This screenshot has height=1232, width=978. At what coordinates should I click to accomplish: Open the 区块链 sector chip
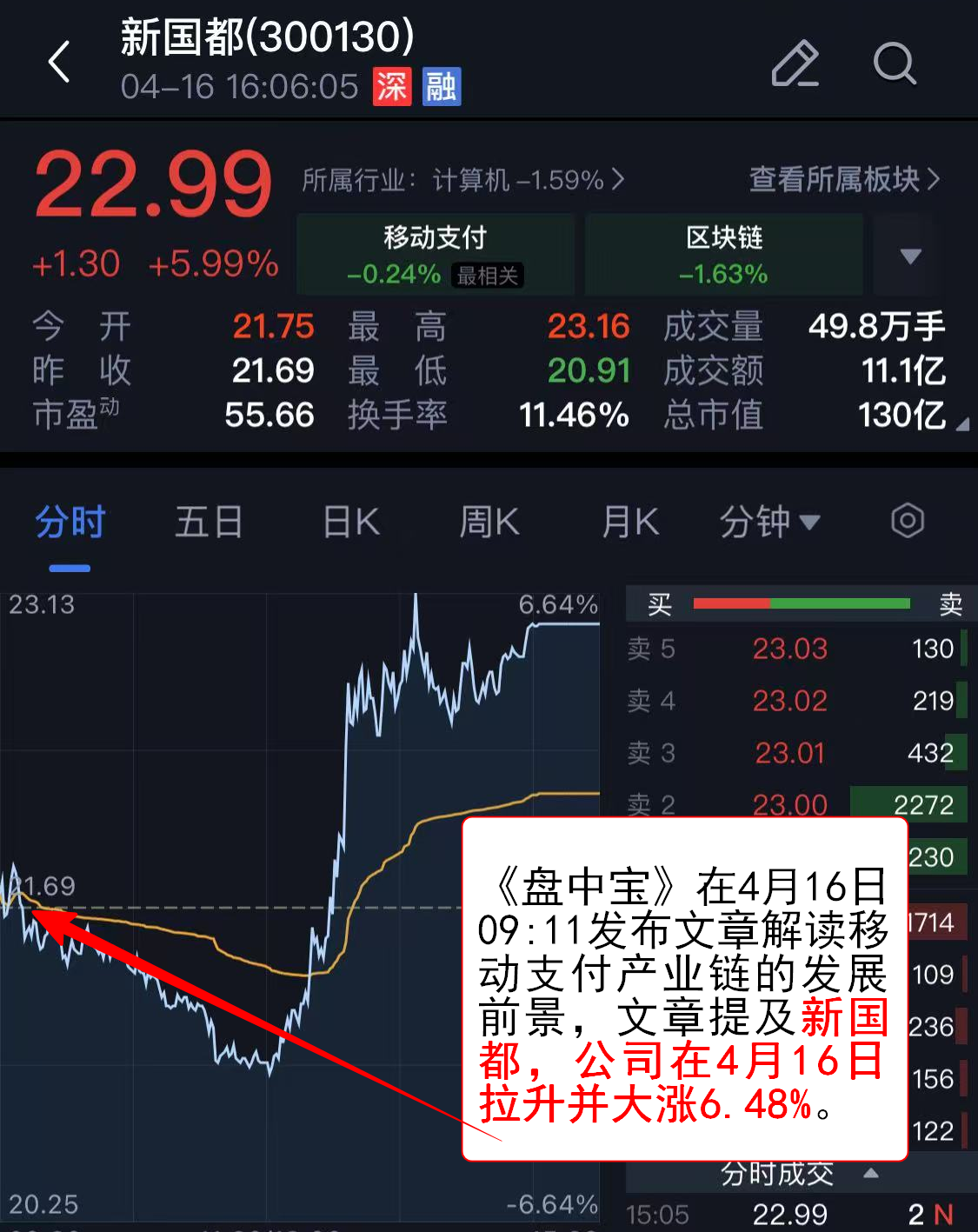pyautogui.click(x=723, y=255)
